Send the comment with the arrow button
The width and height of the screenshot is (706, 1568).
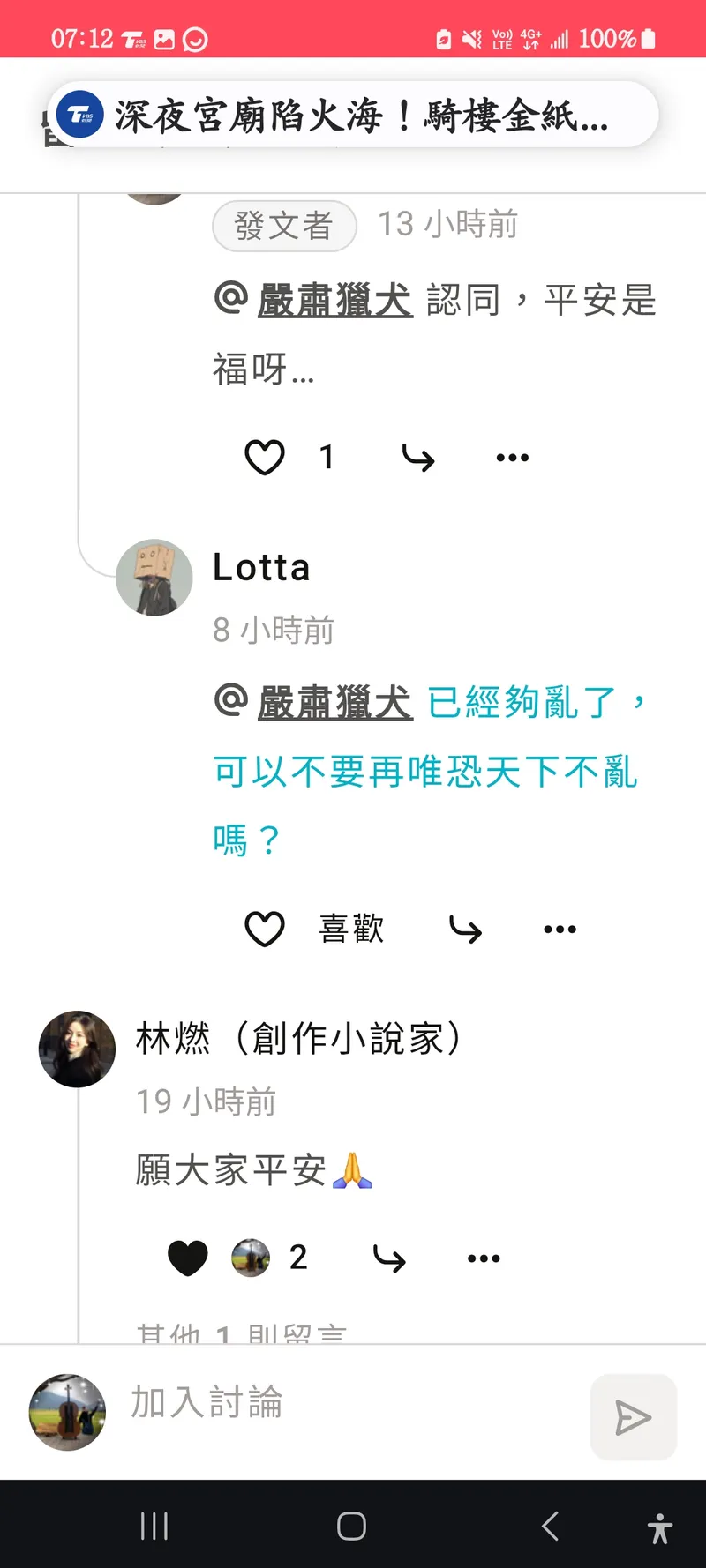pos(633,1417)
